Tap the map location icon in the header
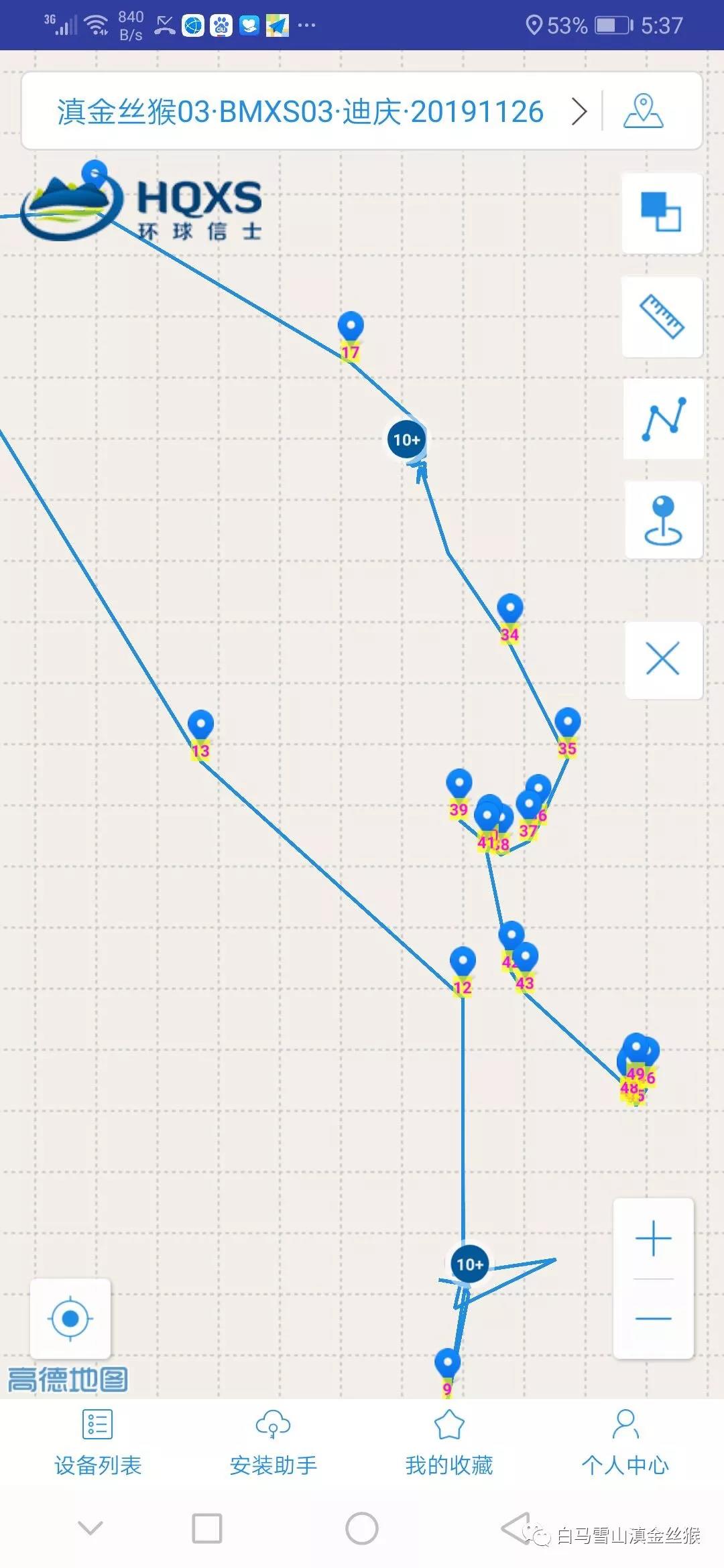This screenshot has width=724, height=1568. [x=643, y=111]
